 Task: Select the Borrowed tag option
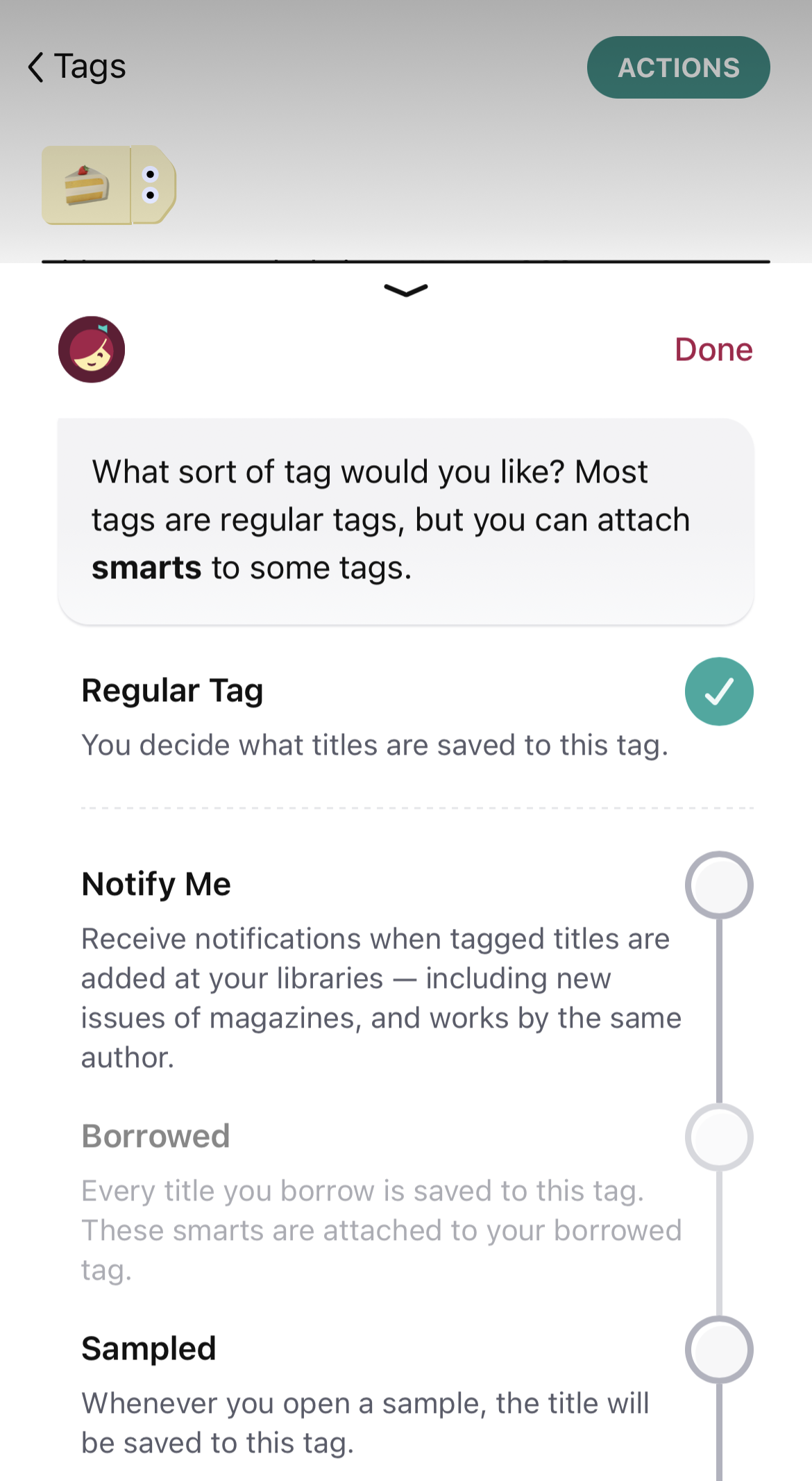[718, 1137]
